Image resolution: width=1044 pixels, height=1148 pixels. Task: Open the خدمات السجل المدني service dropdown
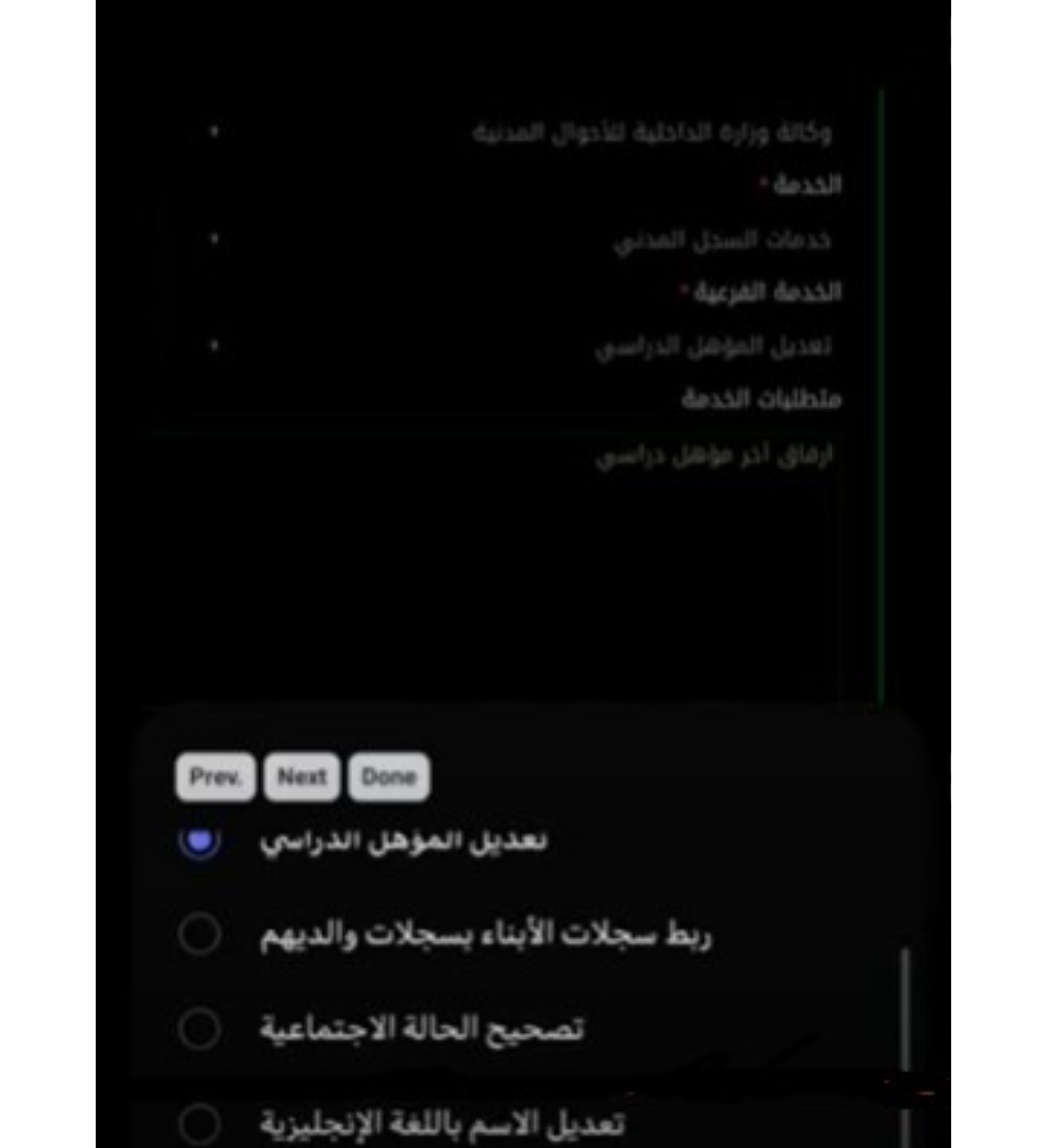522,239
